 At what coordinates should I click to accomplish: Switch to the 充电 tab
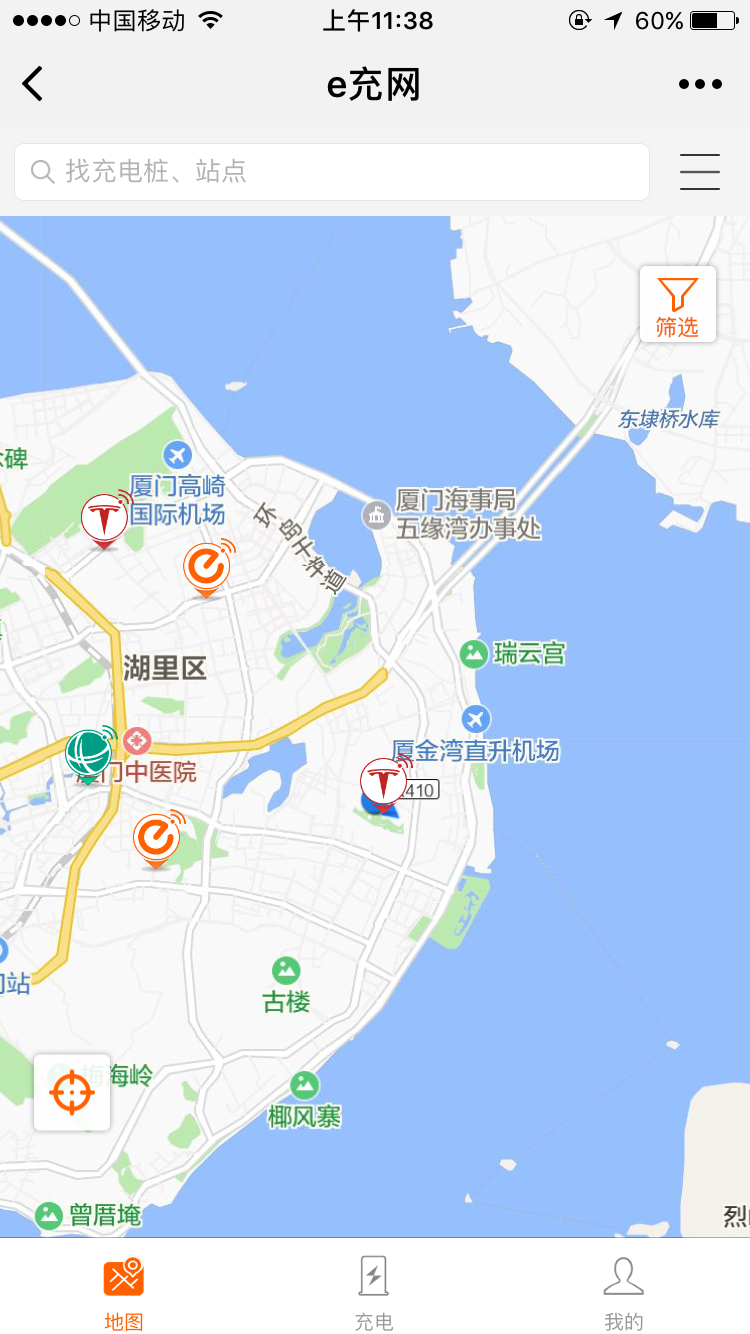[374, 1292]
